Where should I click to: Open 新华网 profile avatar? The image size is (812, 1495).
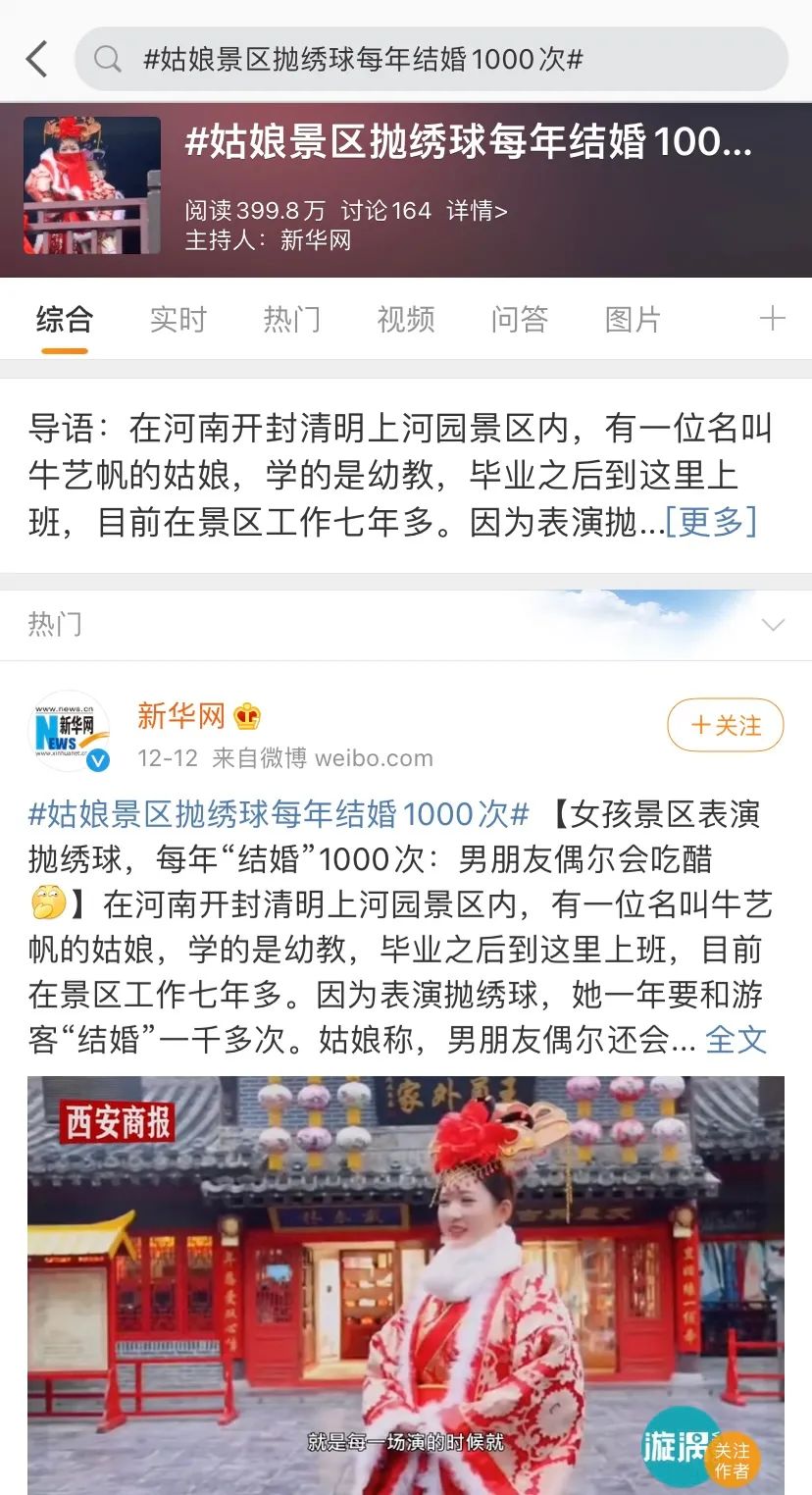pos(69,732)
